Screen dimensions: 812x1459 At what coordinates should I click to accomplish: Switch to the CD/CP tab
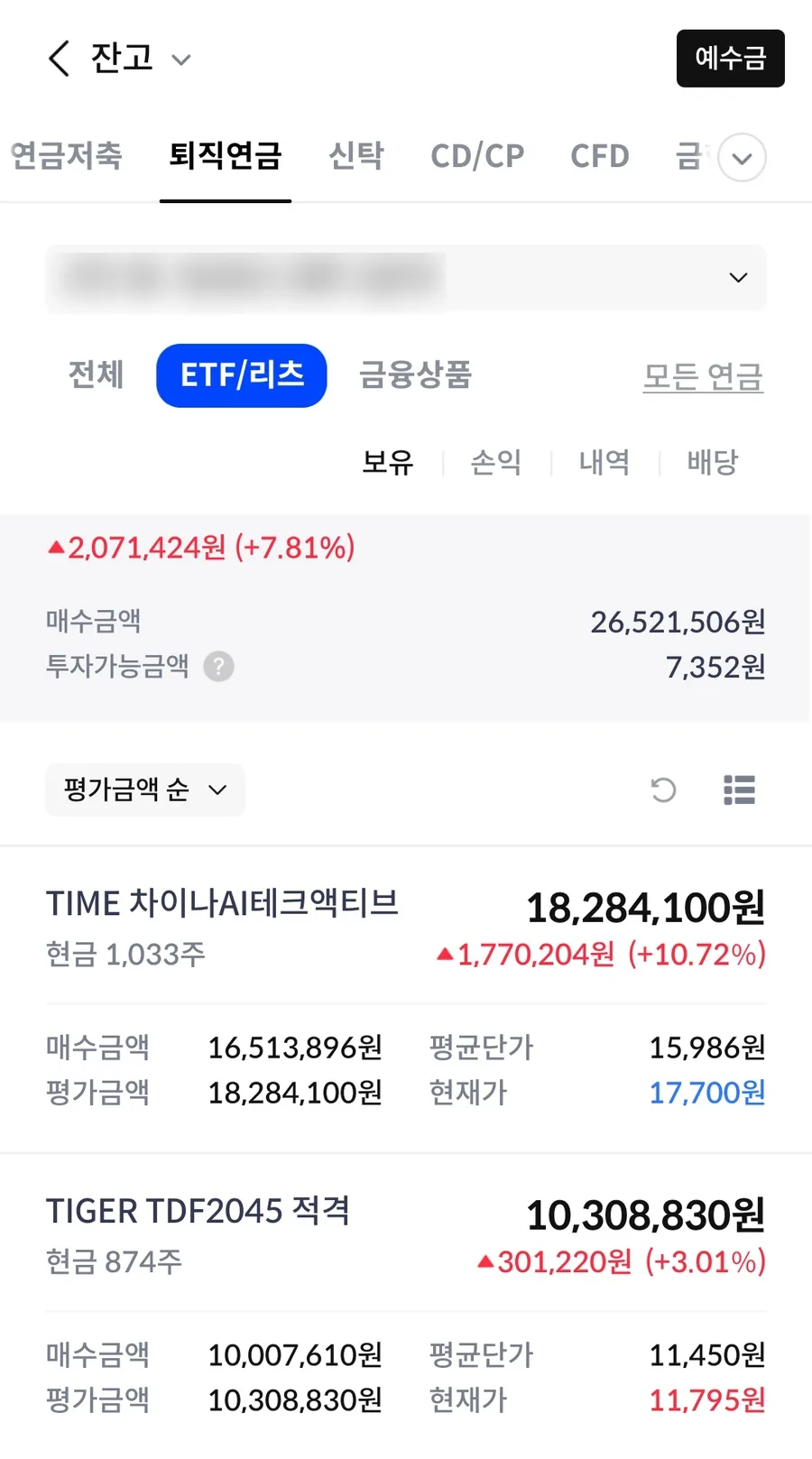[477, 155]
